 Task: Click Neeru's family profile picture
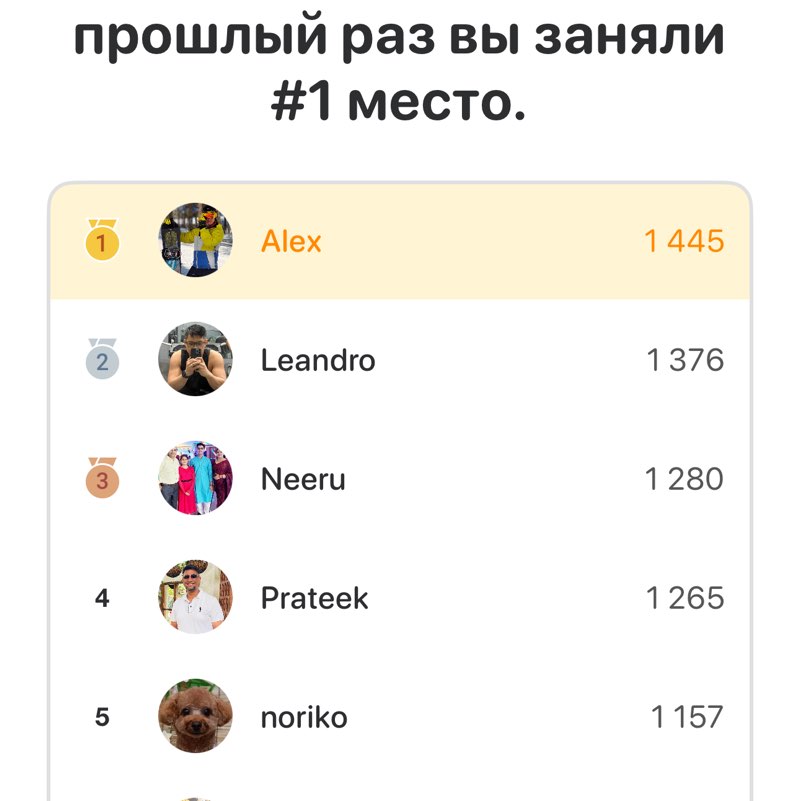pos(195,478)
